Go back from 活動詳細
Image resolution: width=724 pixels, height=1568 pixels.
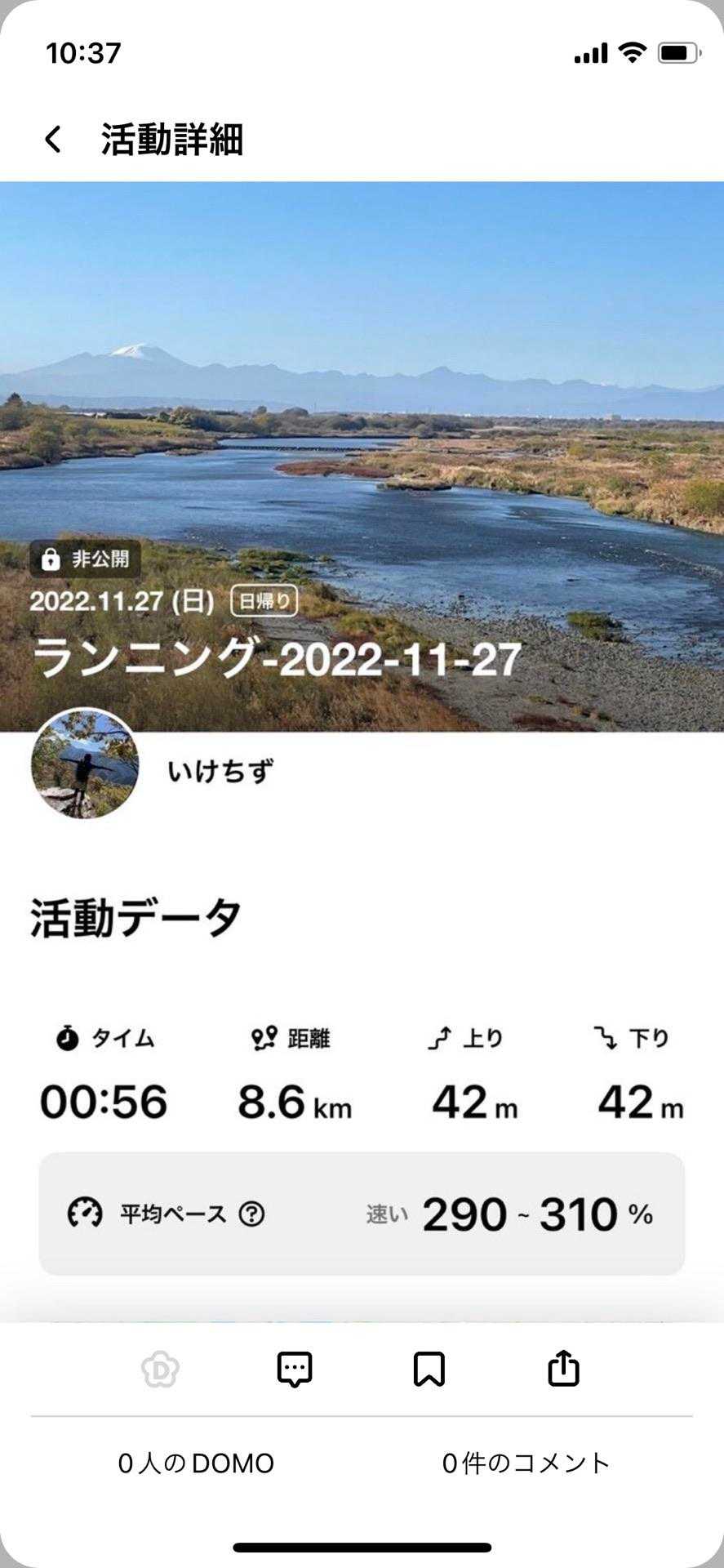tap(53, 140)
